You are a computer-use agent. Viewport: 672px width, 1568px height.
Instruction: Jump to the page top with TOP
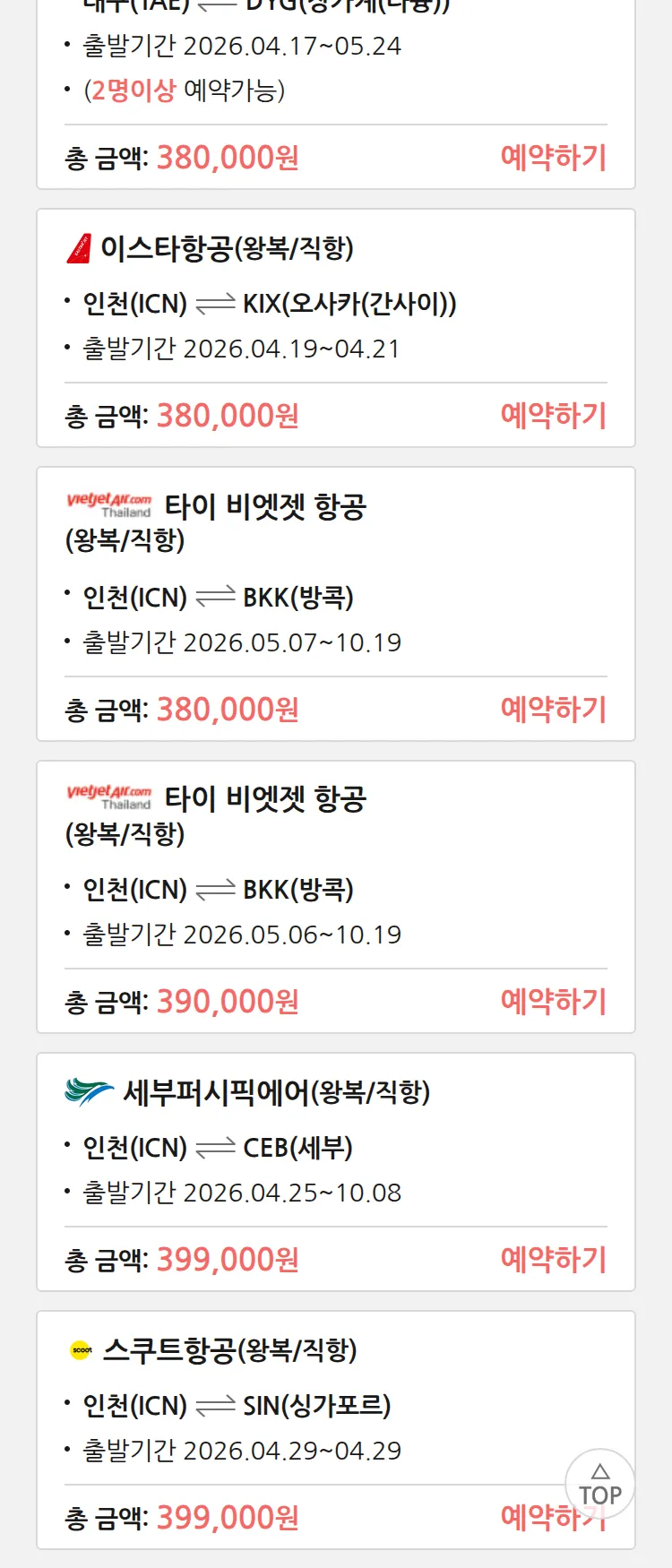pos(599,1486)
